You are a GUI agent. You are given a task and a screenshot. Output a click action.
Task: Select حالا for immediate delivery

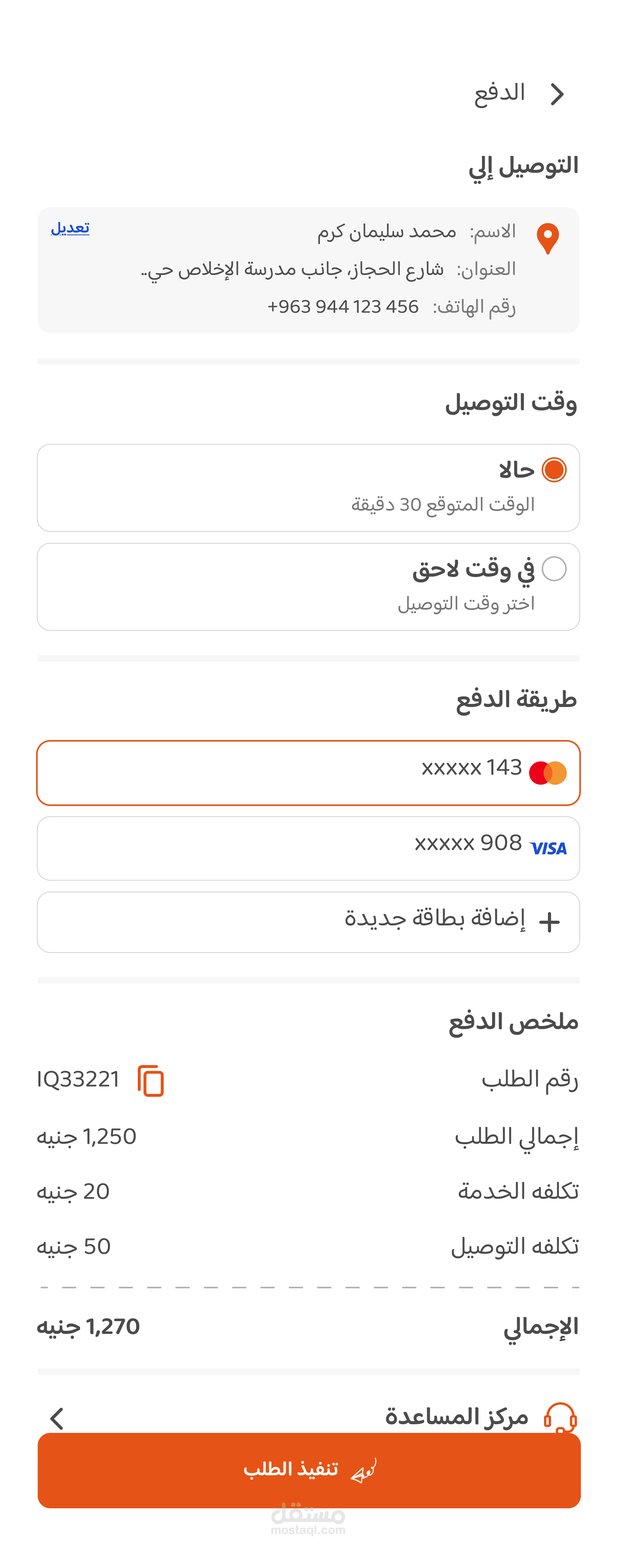554,470
